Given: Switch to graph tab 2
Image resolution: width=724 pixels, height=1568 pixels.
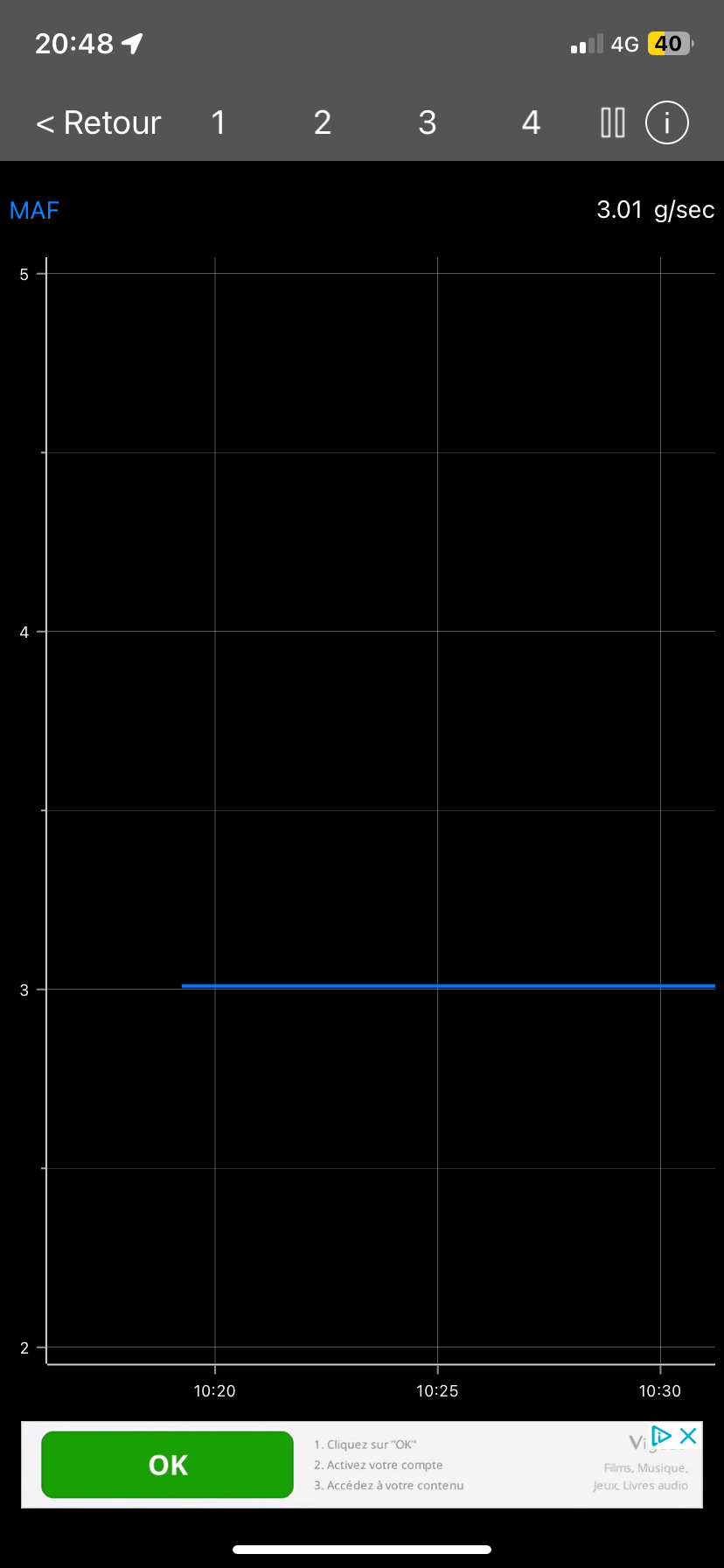Looking at the screenshot, I should 323,122.
